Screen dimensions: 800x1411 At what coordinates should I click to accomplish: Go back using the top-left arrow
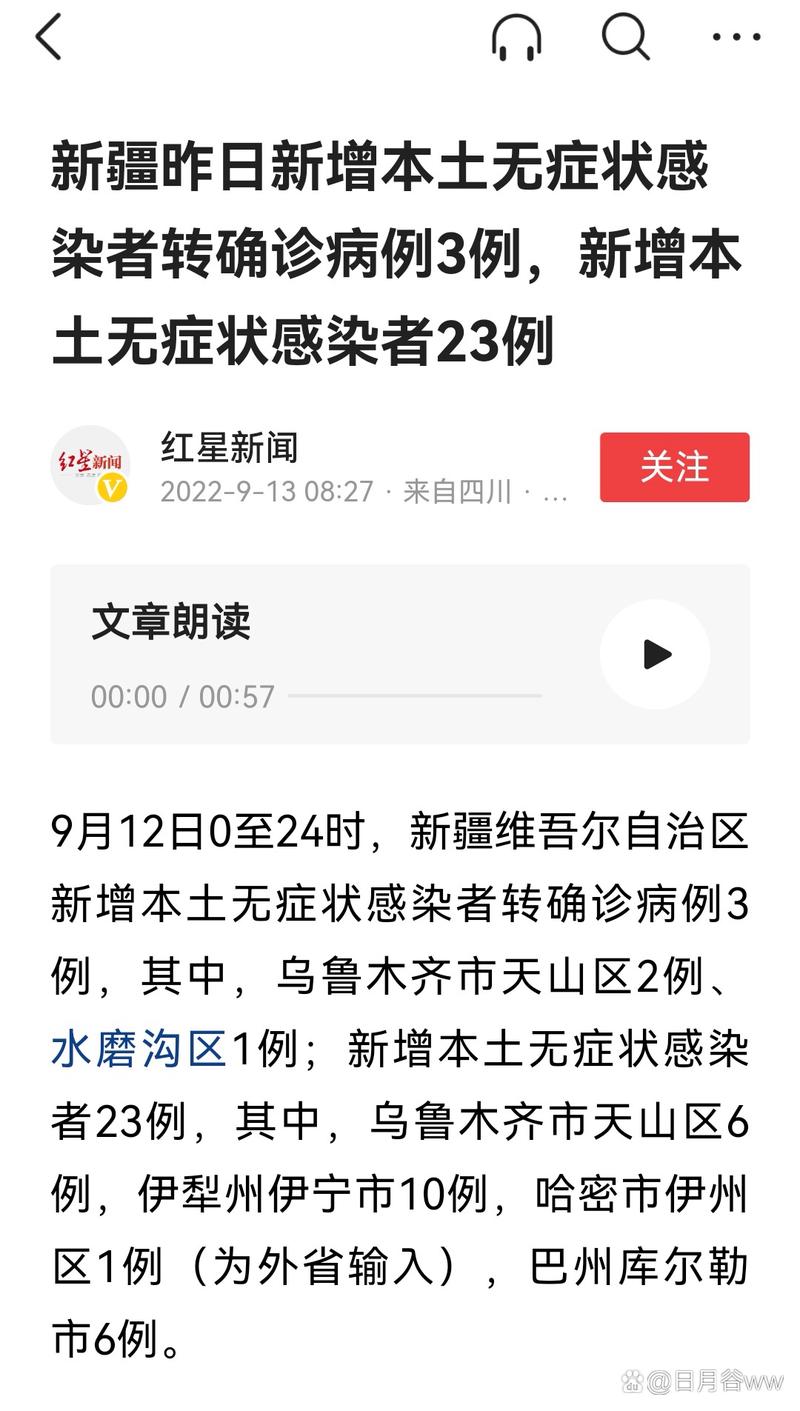[48, 38]
